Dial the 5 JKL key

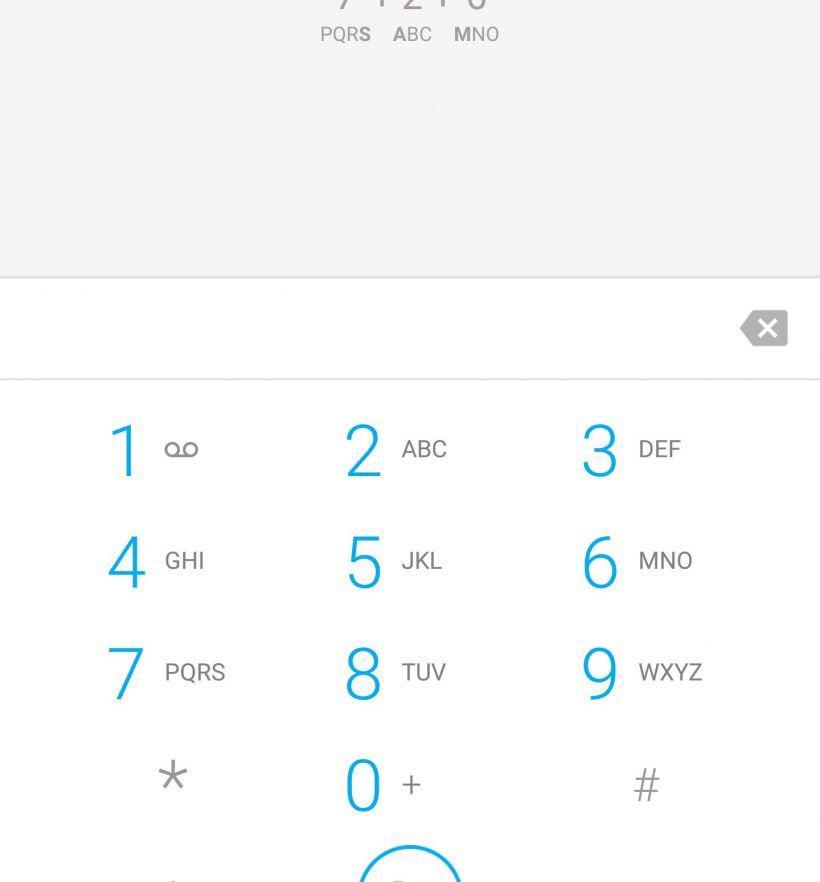393,561
